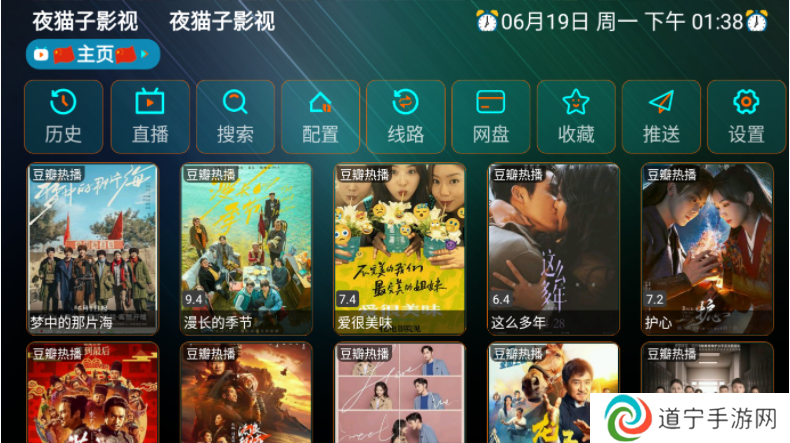Open the 设置 settings button
The height and width of the screenshot is (443, 790).
pyautogui.click(x=746, y=116)
